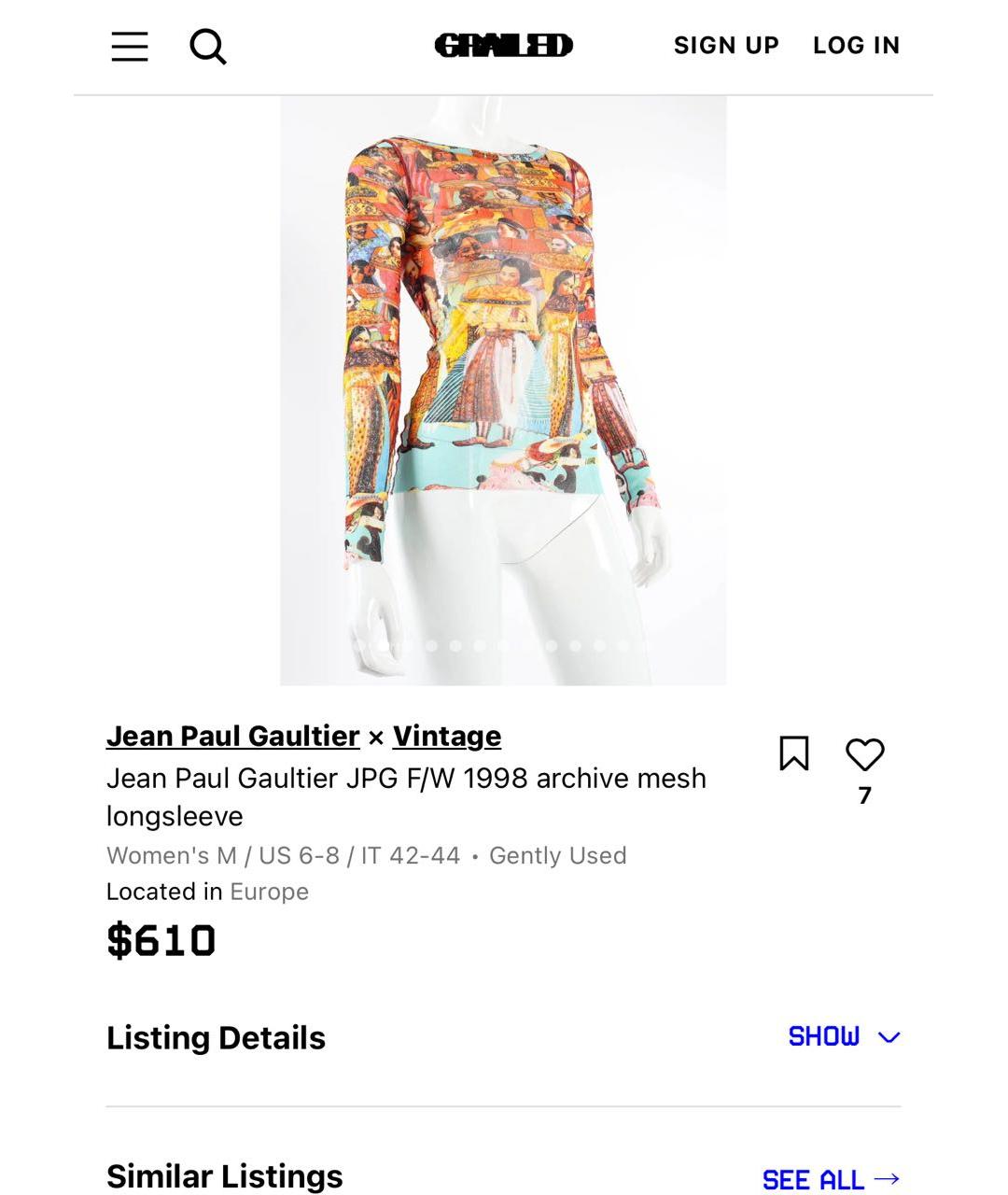Open the Vintage designer link
The height and width of the screenshot is (1195, 1008).
coord(446,736)
